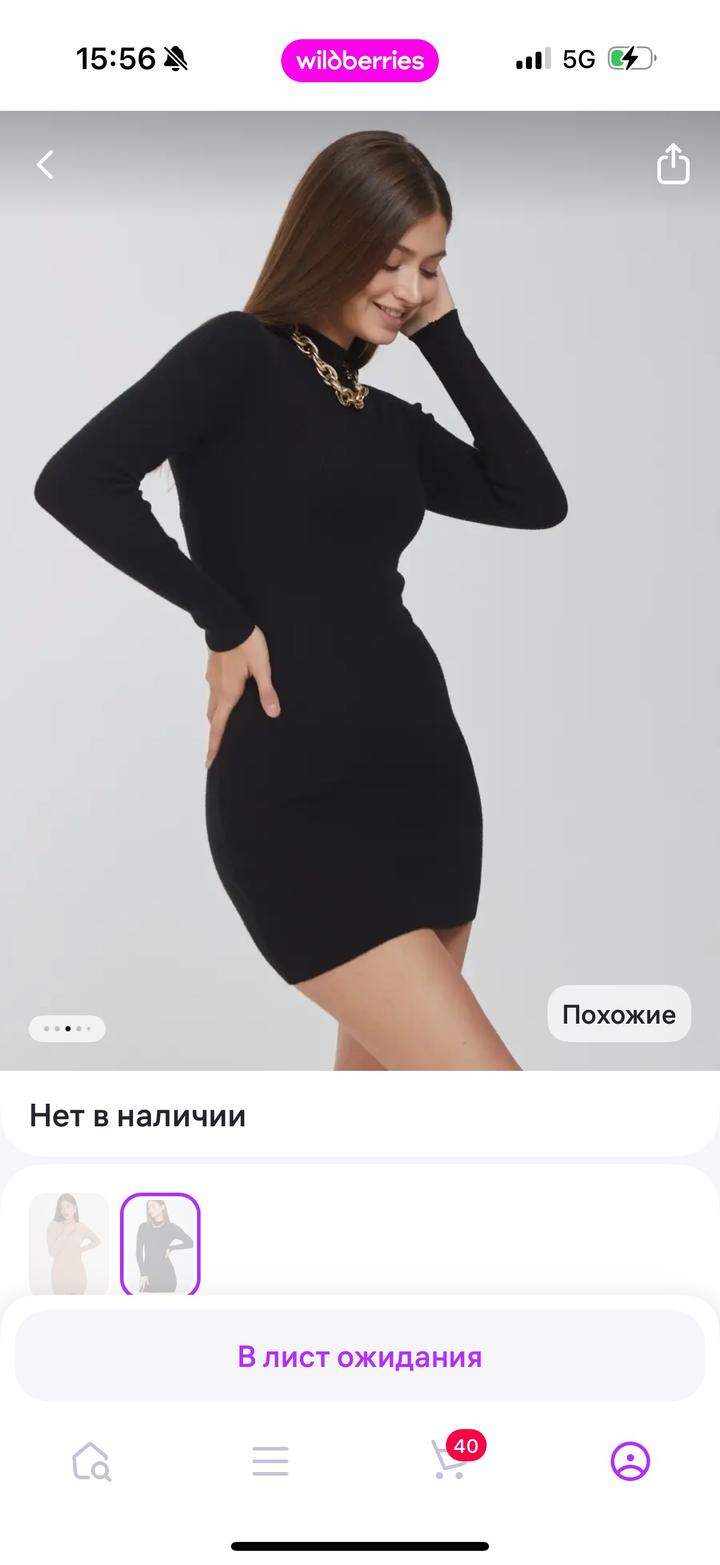
Task: Go back using the arrow icon
Action: coord(45,165)
